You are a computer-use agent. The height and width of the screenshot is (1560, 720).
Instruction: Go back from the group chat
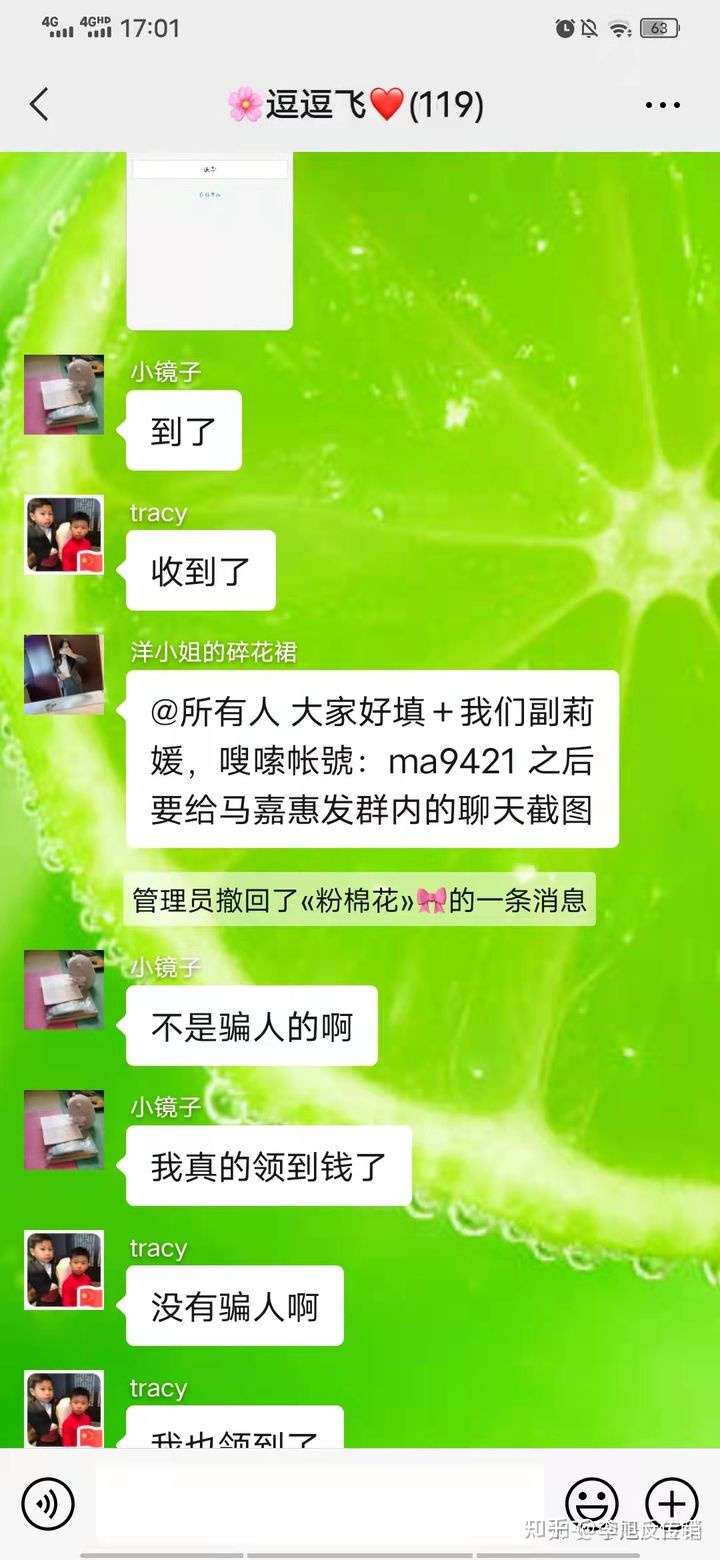(x=39, y=104)
